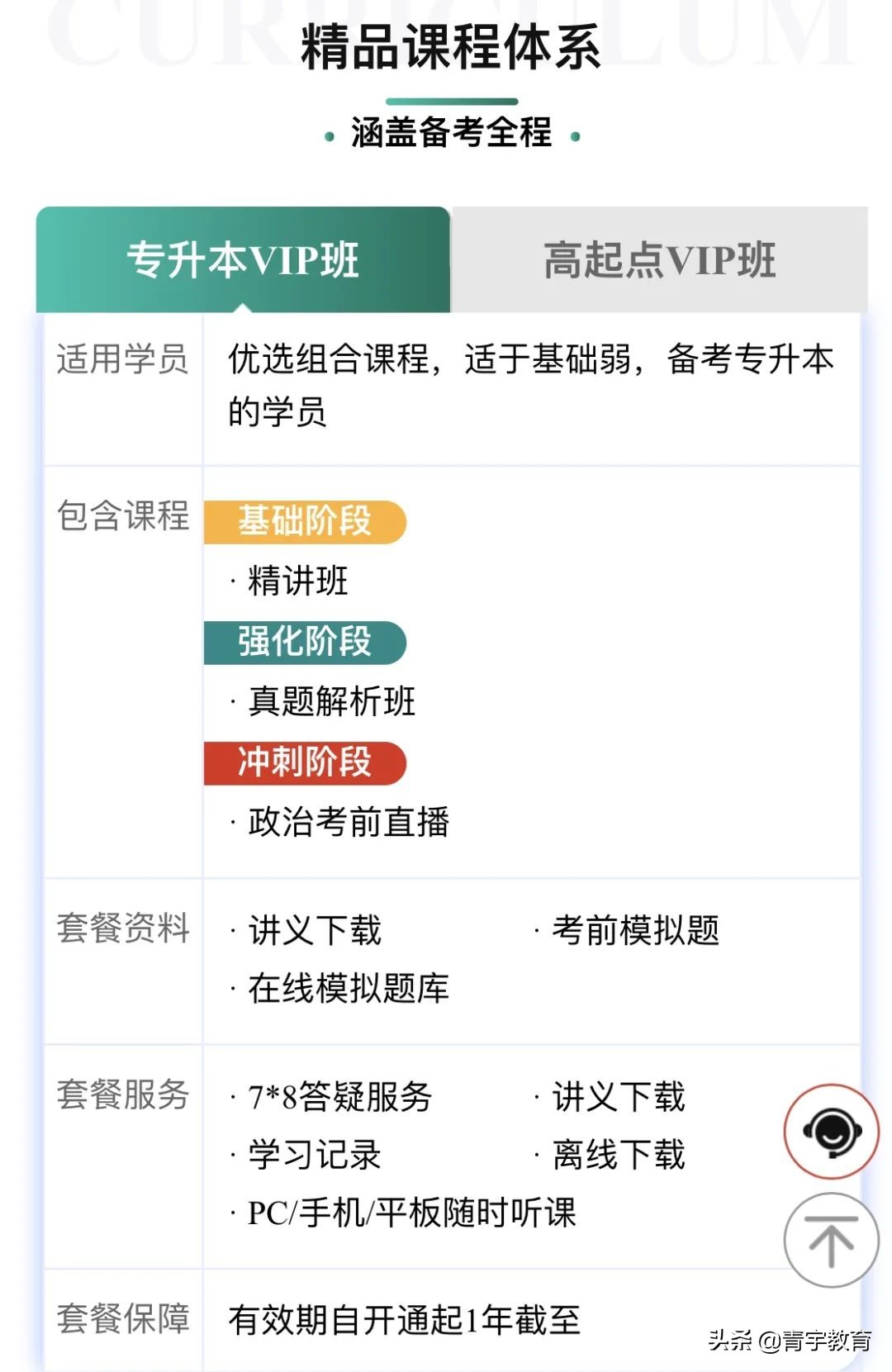Screen dimensions: 892x1372
Task: Expand the 套餐服务 section row
Action: pyautogui.click(x=124, y=1099)
